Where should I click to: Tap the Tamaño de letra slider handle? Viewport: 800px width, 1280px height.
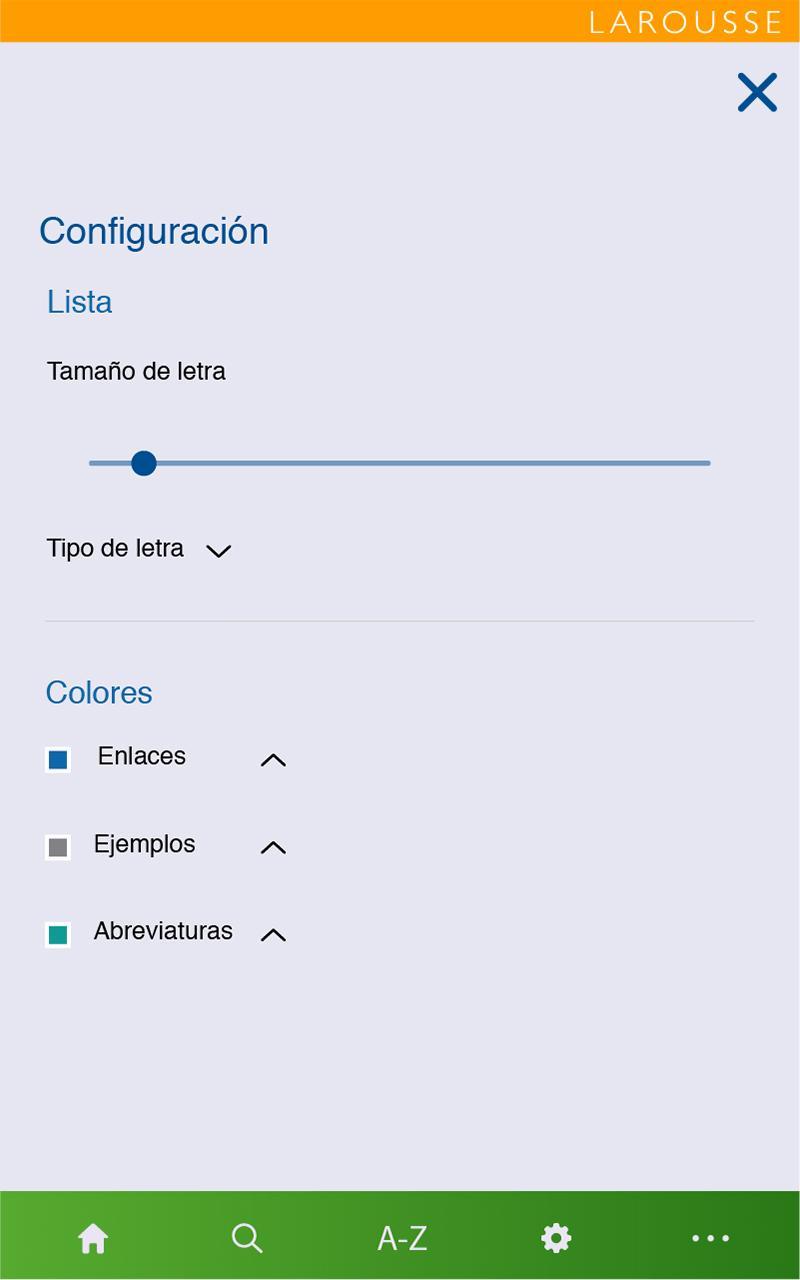coord(144,463)
